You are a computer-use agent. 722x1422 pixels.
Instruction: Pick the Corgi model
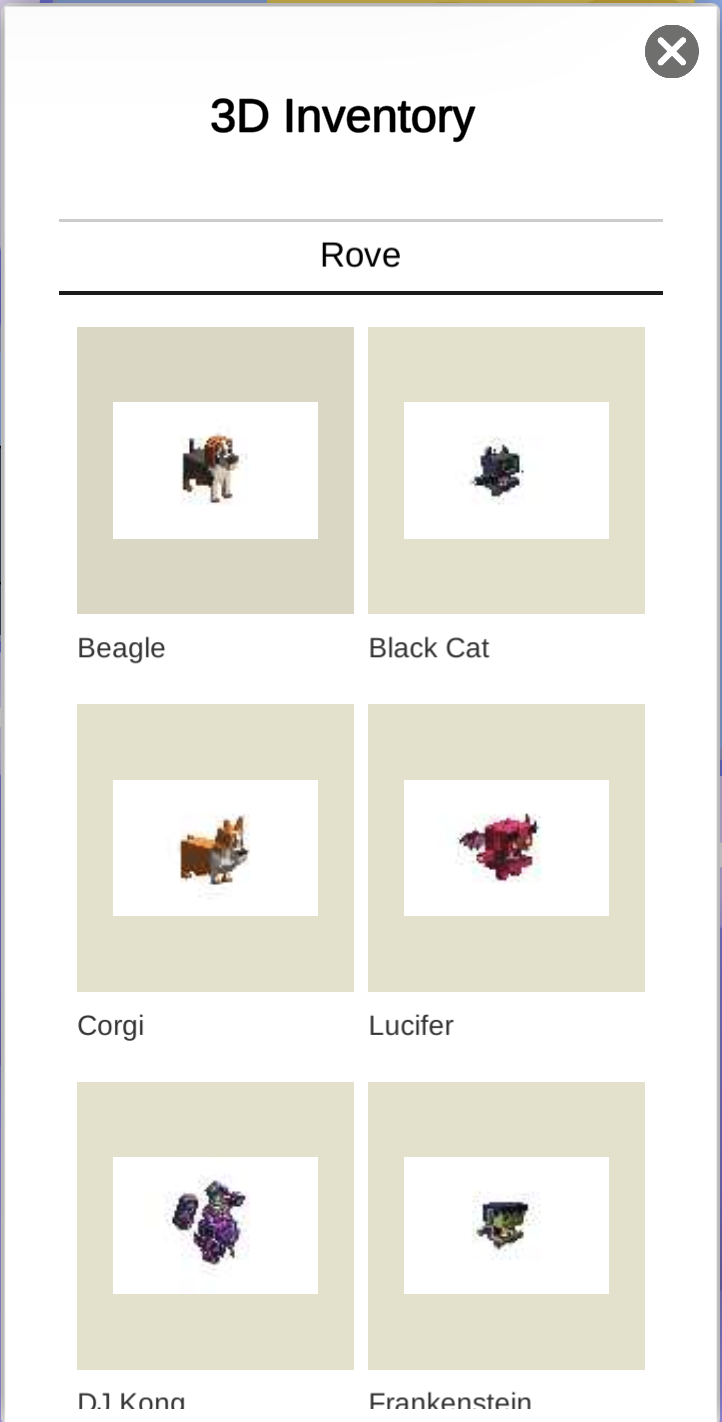(215, 847)
